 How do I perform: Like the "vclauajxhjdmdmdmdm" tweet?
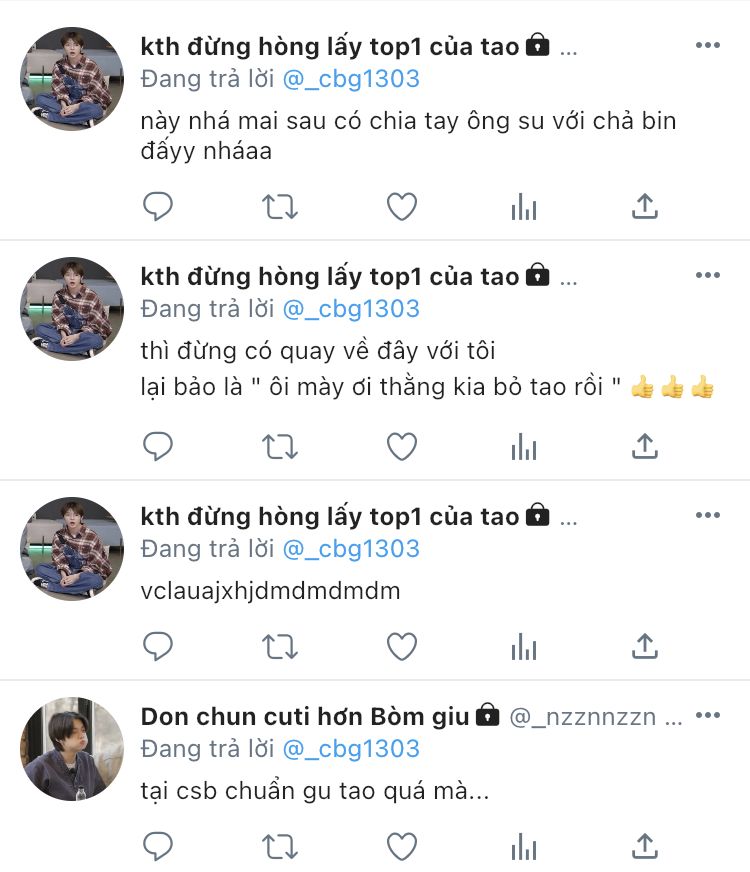401,646
